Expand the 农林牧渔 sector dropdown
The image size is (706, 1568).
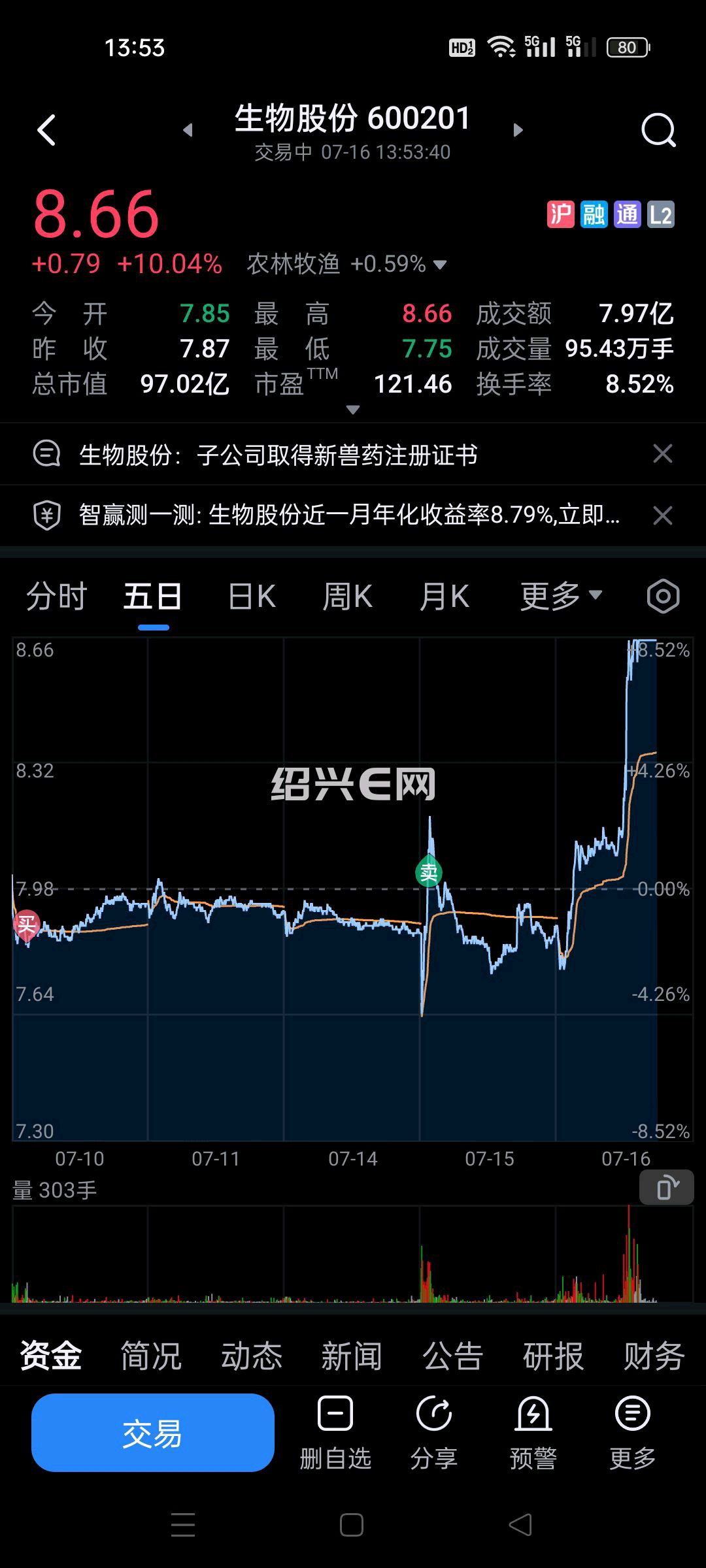click(440, 265)
